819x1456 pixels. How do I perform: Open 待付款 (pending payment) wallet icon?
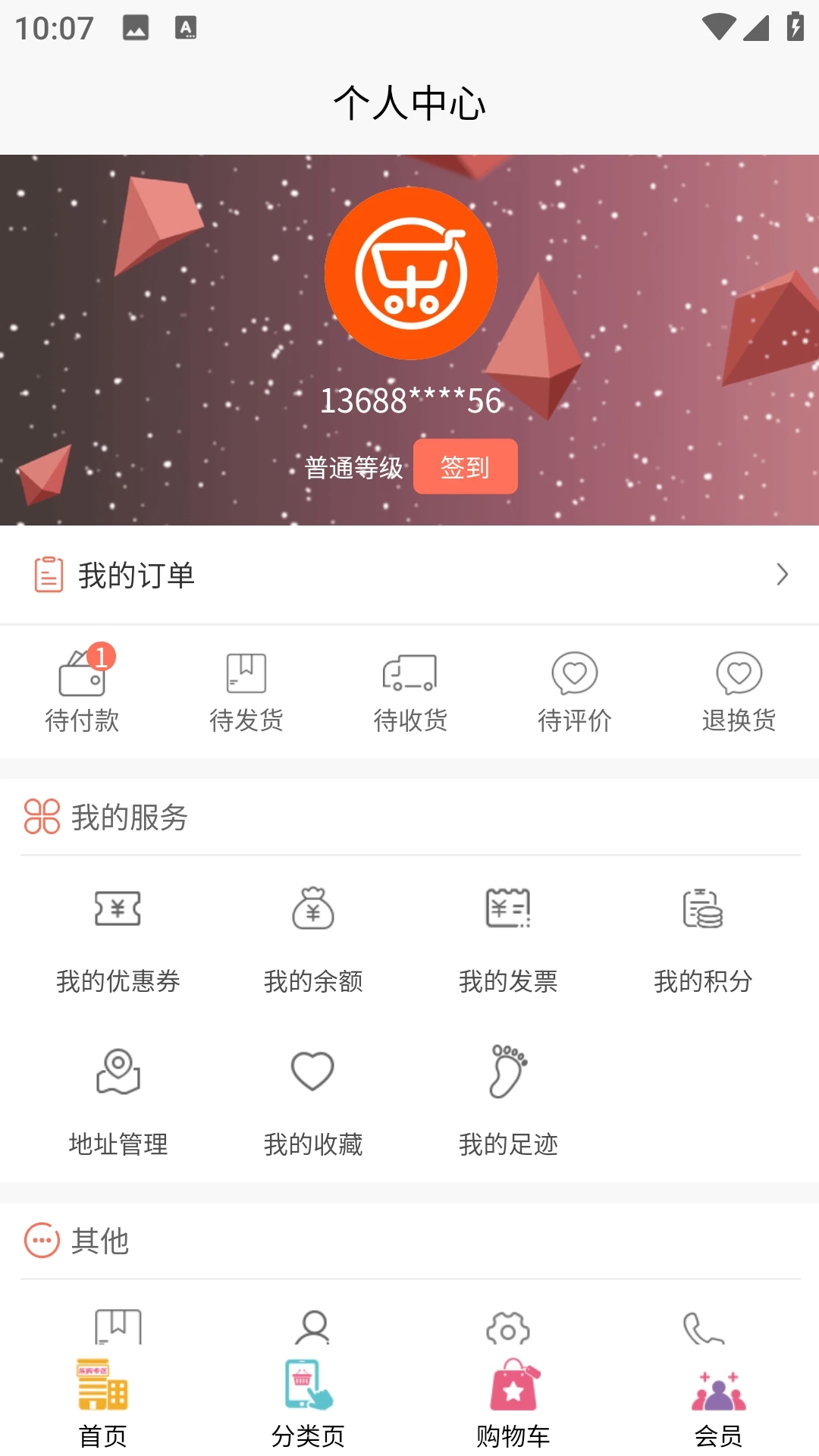tap(82, 673)
